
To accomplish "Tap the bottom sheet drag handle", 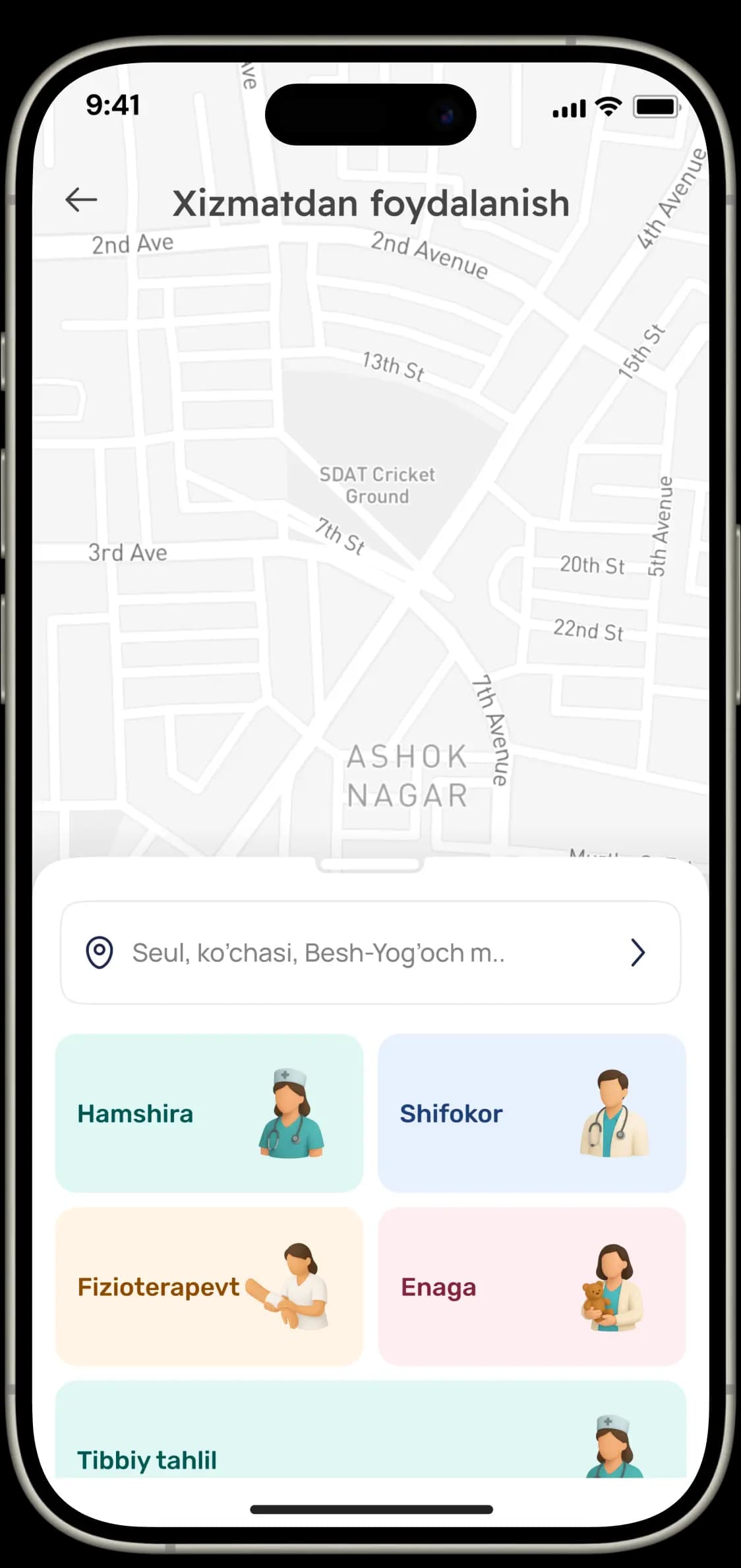I will tap(370, 866).
